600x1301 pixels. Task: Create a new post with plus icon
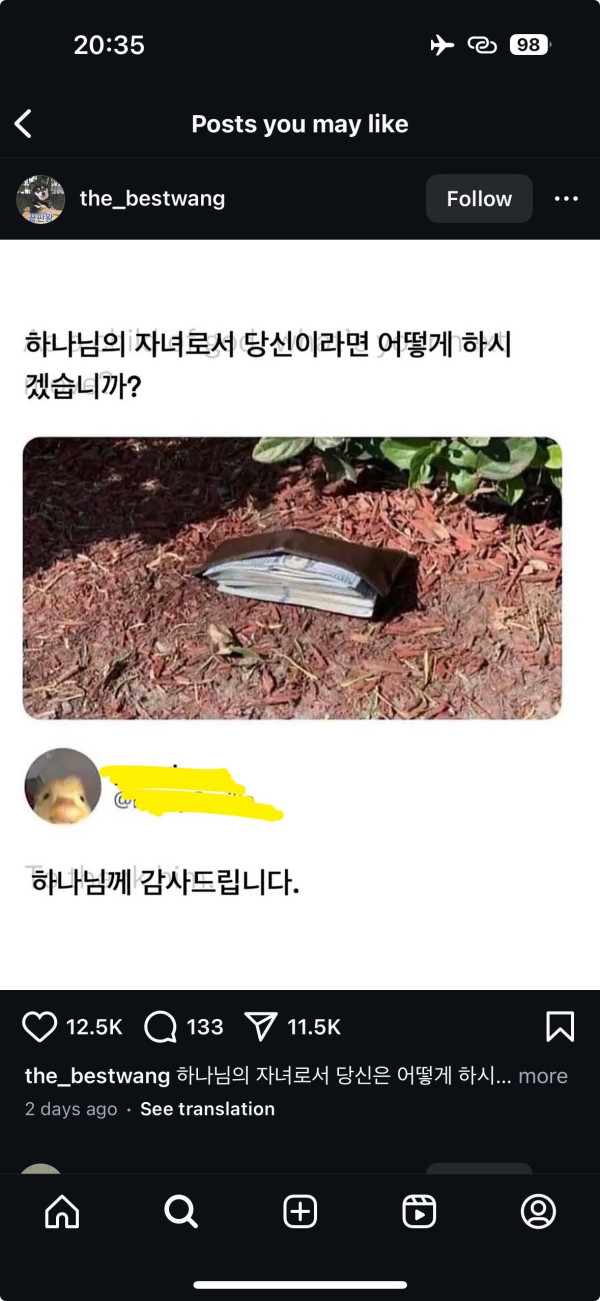[x=300, y=1212]
